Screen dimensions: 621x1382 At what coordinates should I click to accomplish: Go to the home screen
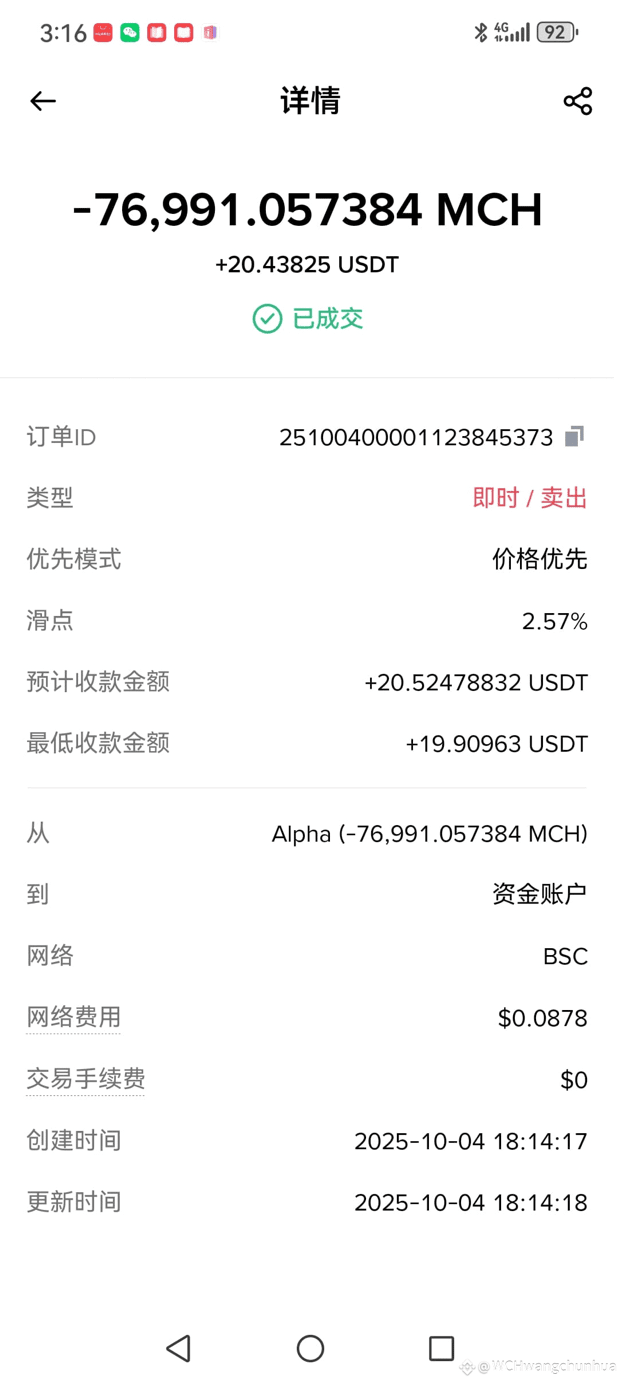pyautogui.click(x=310, y=1348)
